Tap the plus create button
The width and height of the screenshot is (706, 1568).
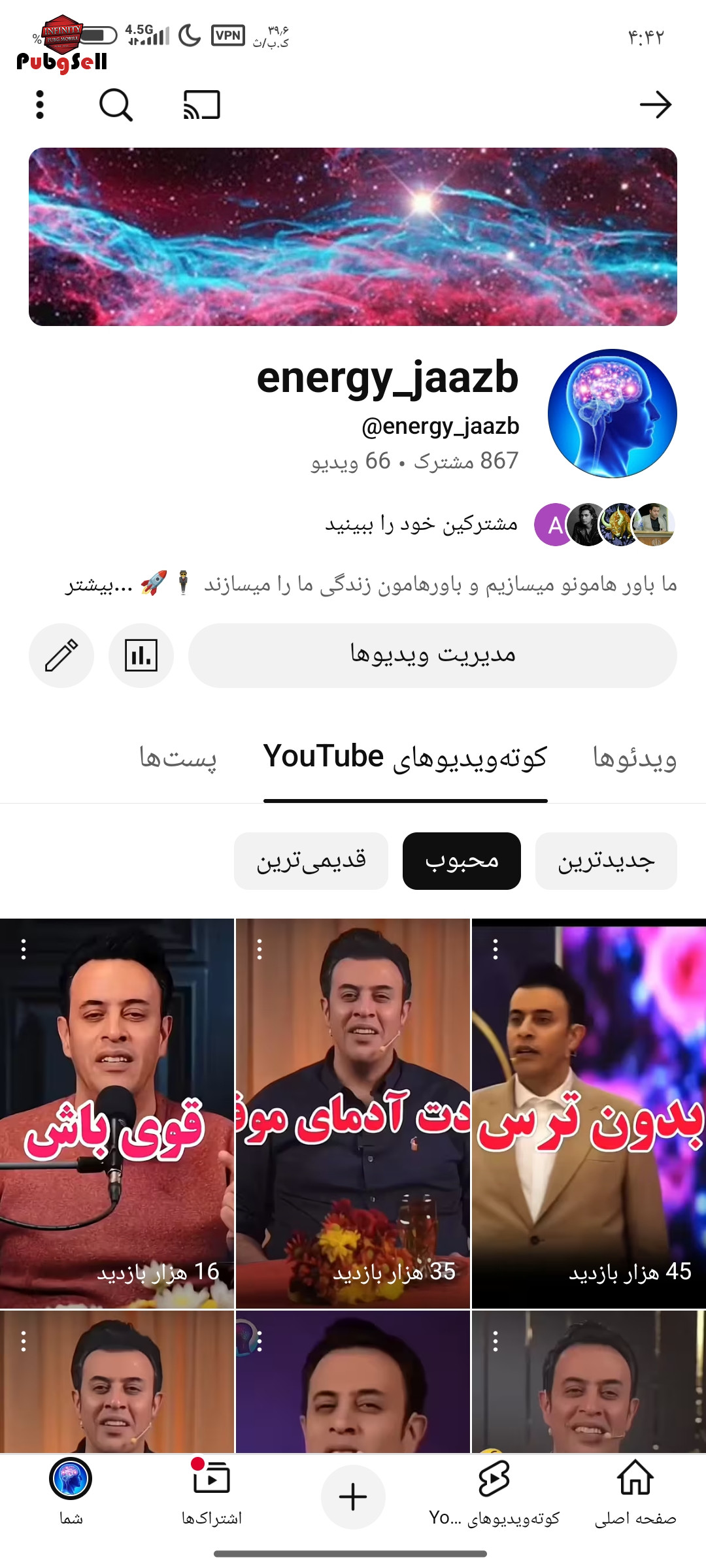(353, 1496)
